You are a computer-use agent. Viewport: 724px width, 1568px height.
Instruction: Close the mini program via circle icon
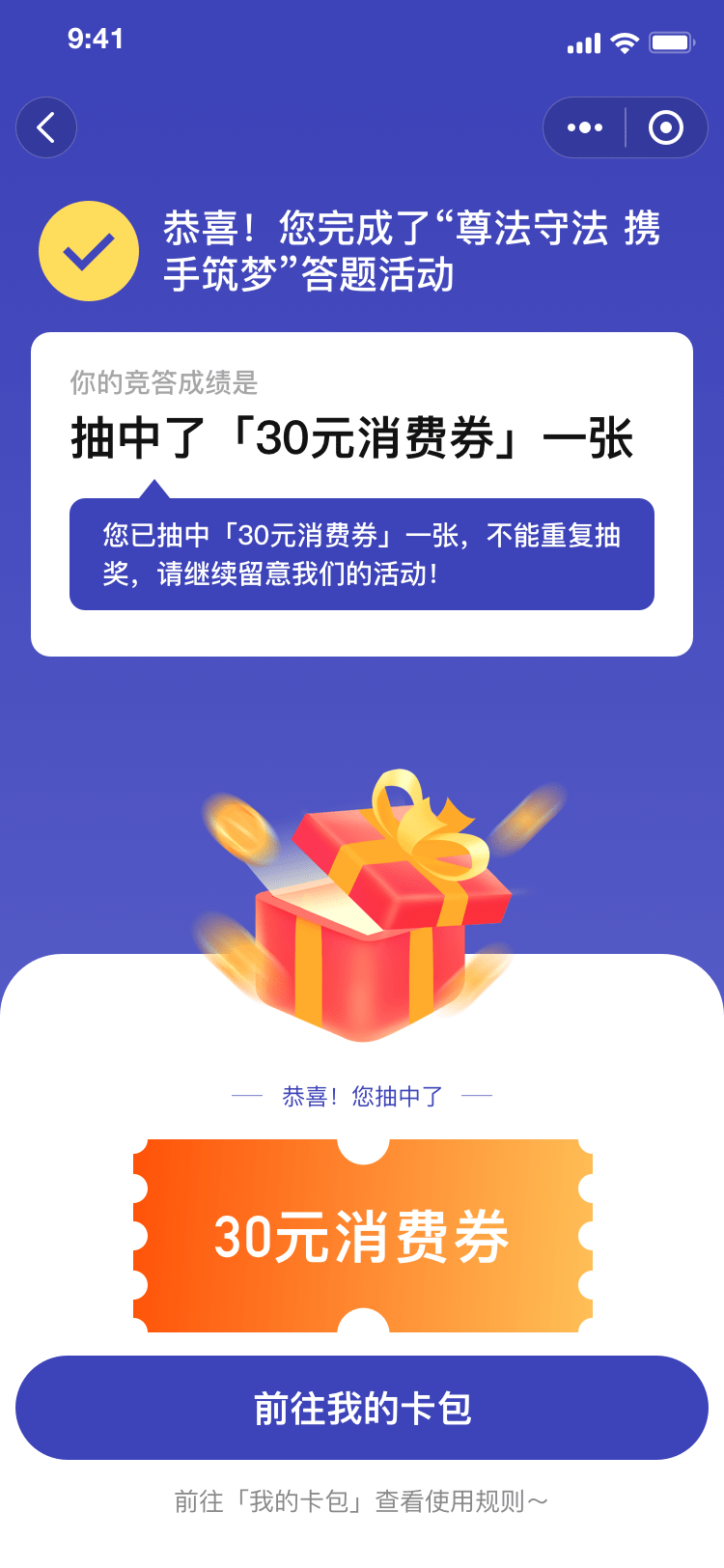click(x=666, y=127)
